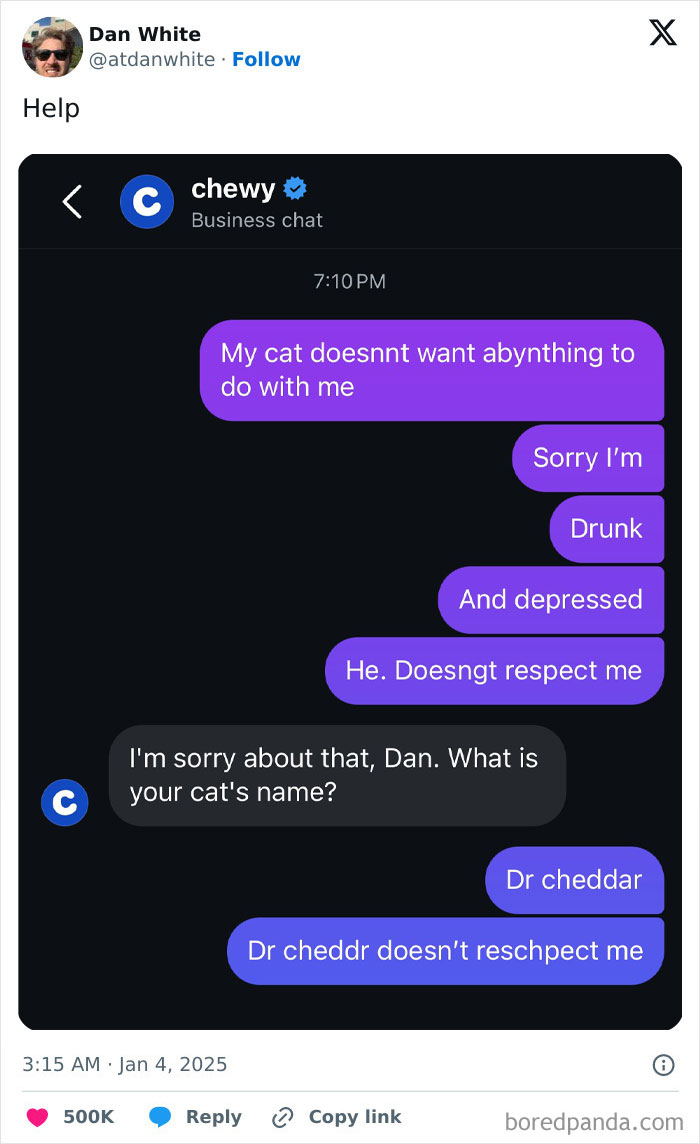The height and width of the screenshot is (1144, 700).
Task: Reply to Dan White's post
Action: tap(195, 1117)
